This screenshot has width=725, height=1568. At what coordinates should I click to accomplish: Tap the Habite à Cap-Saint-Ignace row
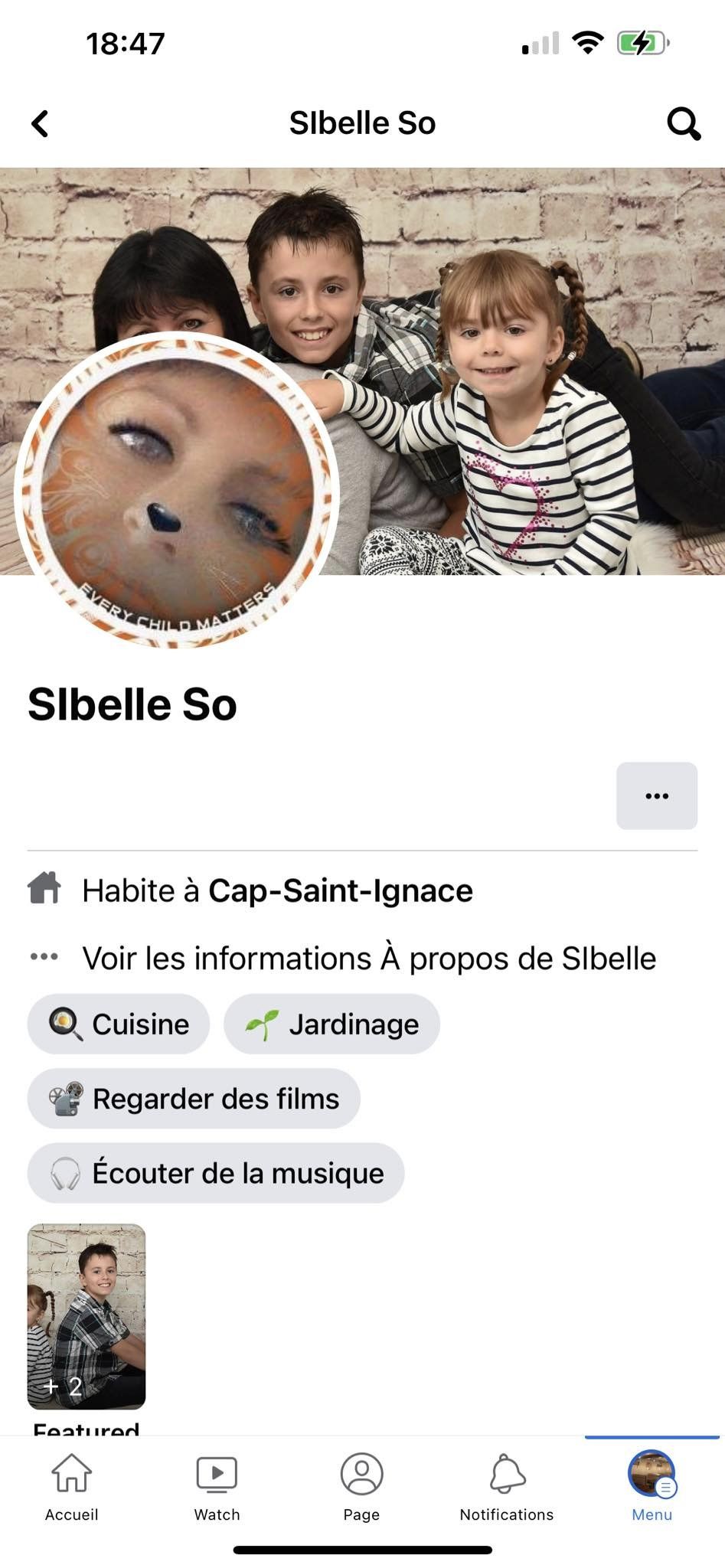[277, 890]
